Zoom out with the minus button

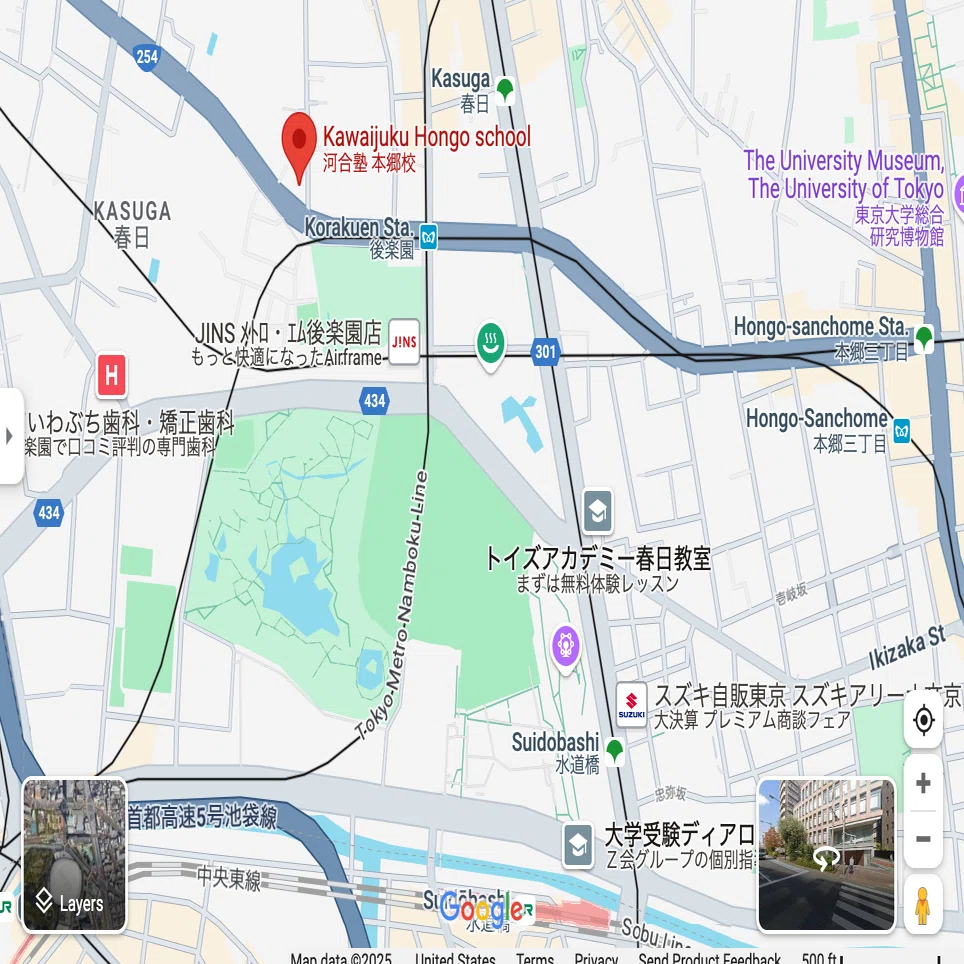(x=923, y=839)
